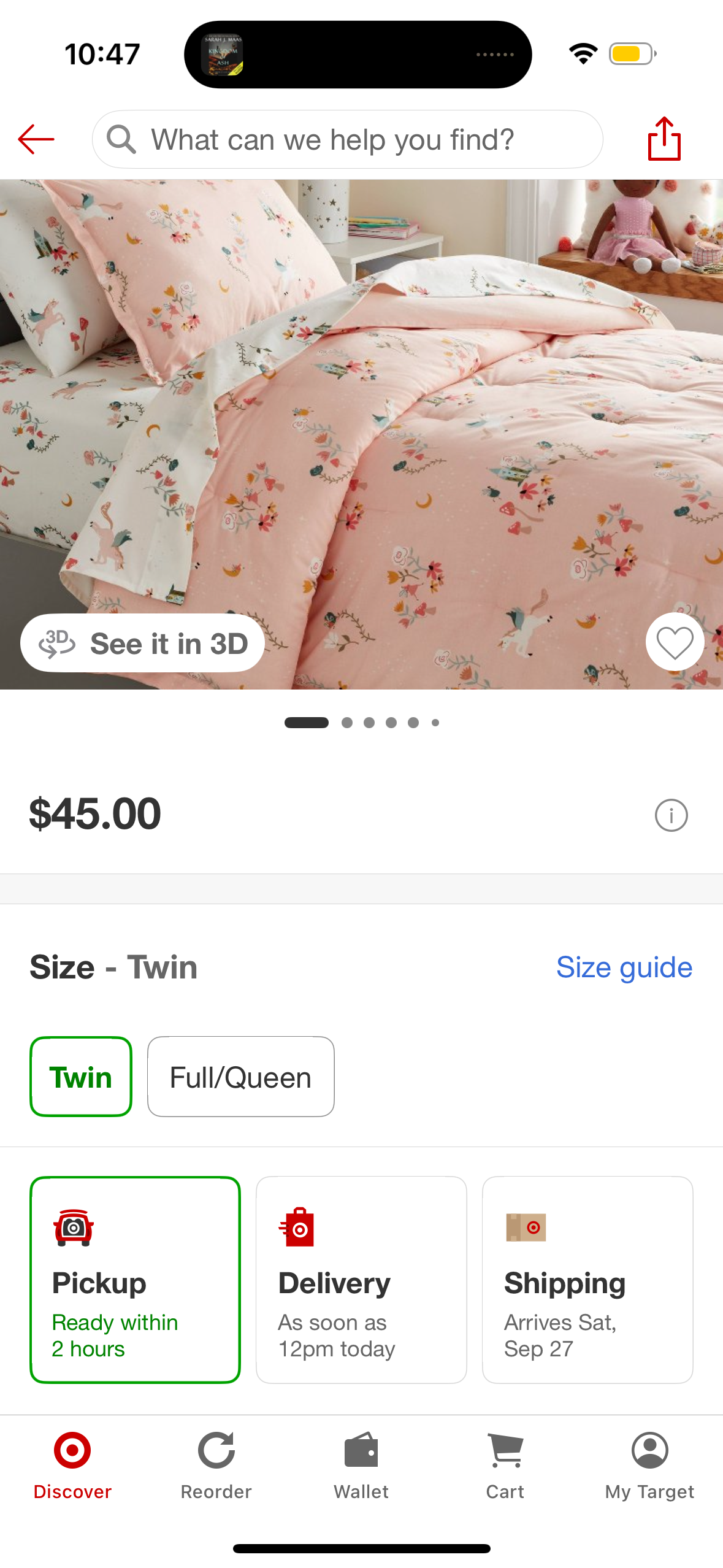
Task: Select Pickup ready within 2 hours
Action: [x=135, y=1280]
